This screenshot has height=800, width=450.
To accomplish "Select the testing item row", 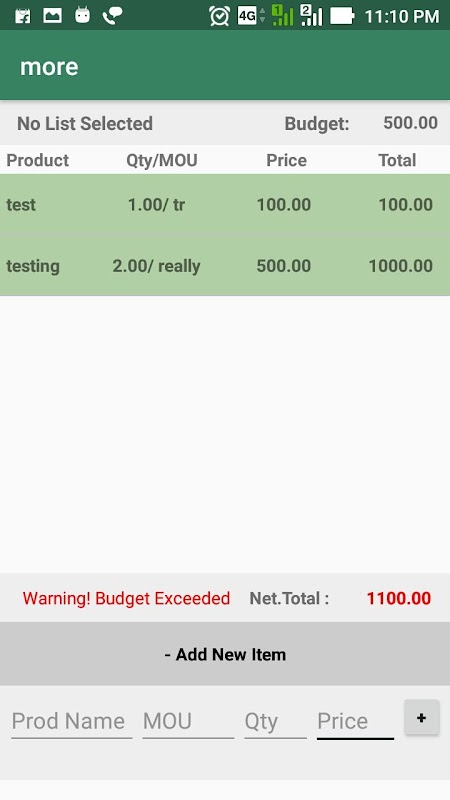I will (225, 266).
